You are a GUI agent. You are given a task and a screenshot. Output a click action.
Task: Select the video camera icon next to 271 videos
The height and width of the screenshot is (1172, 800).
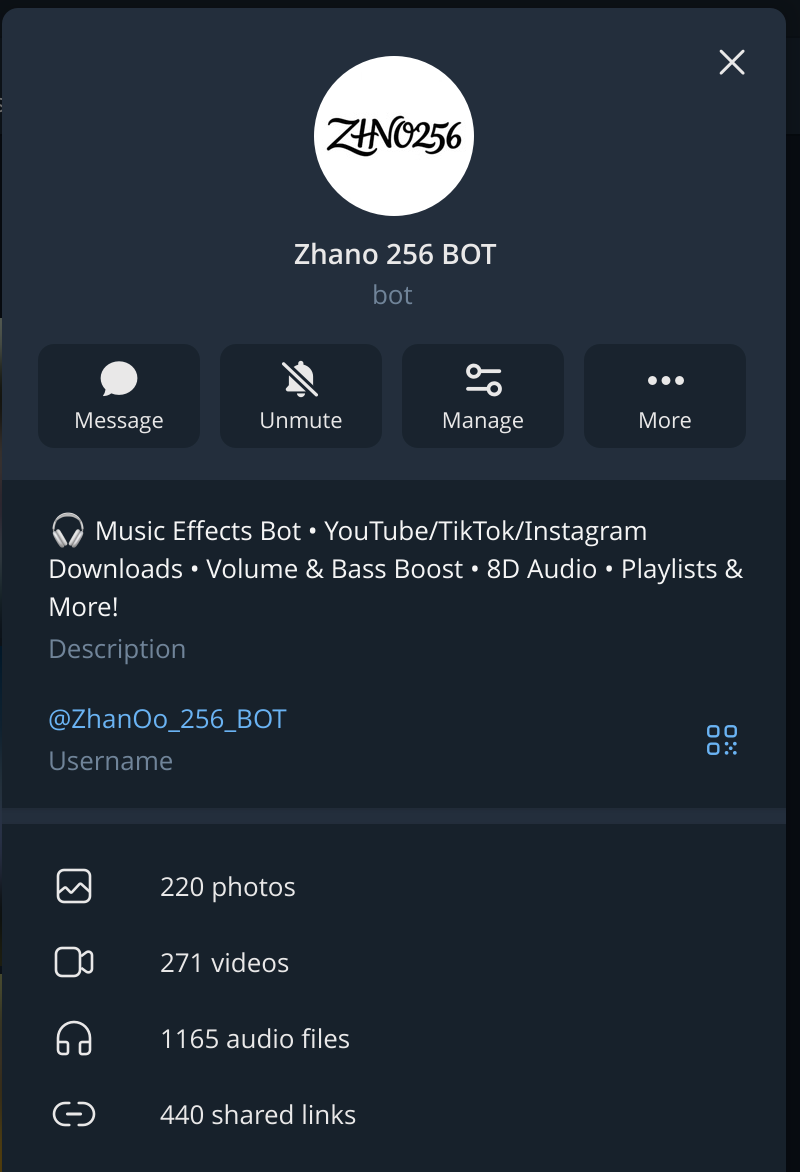(73, 962)
